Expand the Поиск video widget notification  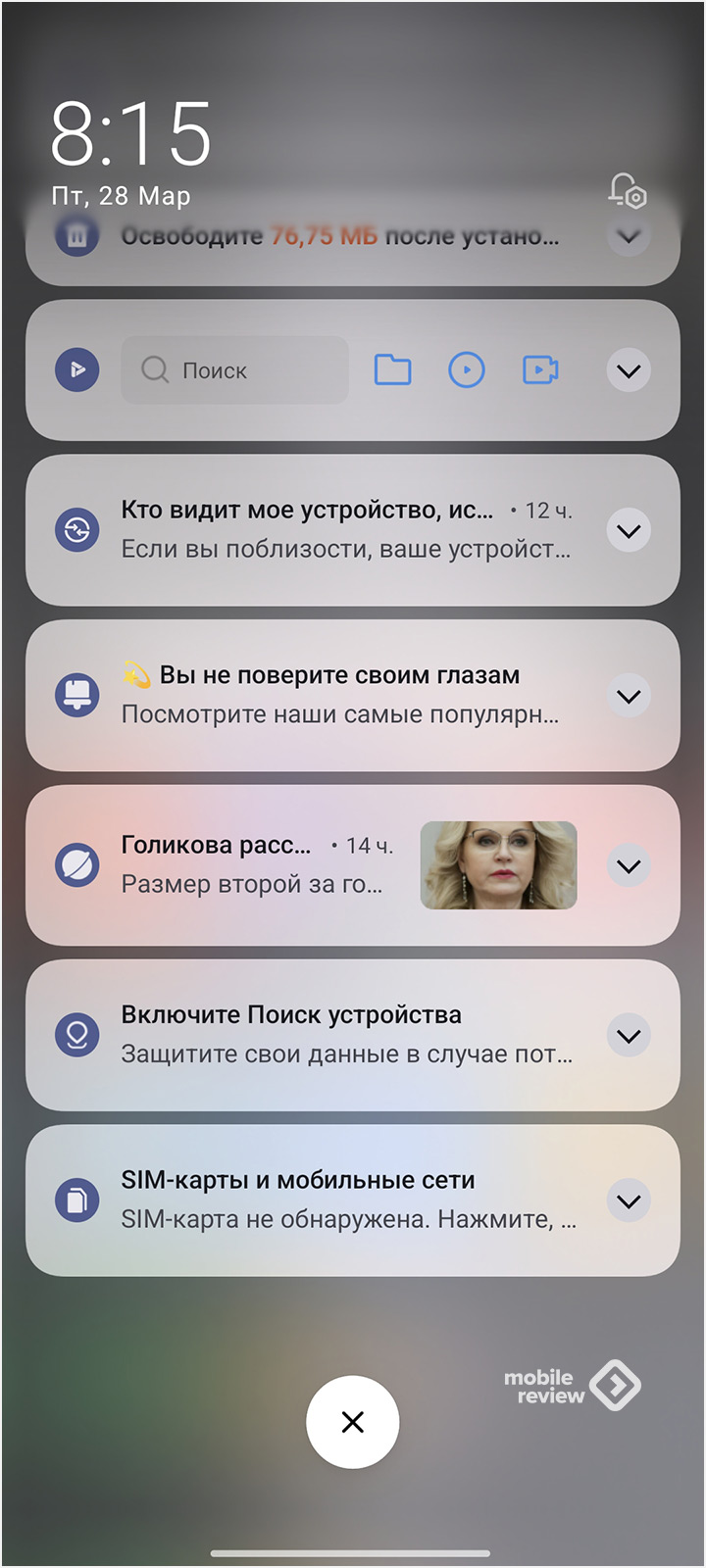[629, 370]
